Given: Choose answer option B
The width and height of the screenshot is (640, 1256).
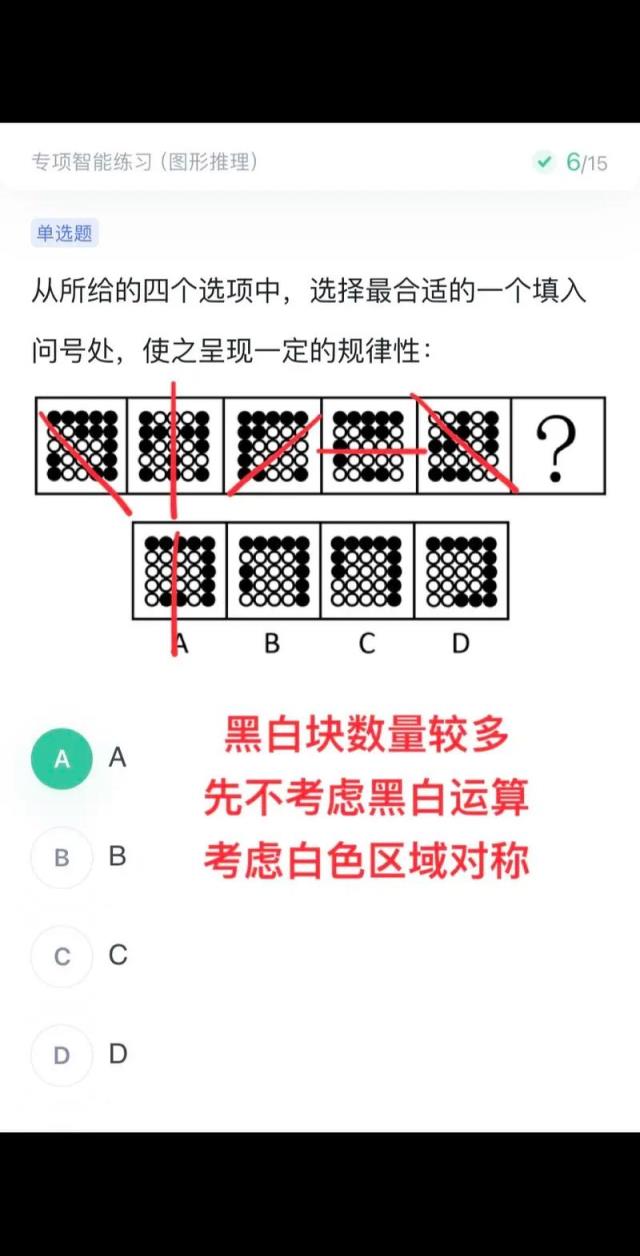Looking at the screenshot, I should 62,857.
